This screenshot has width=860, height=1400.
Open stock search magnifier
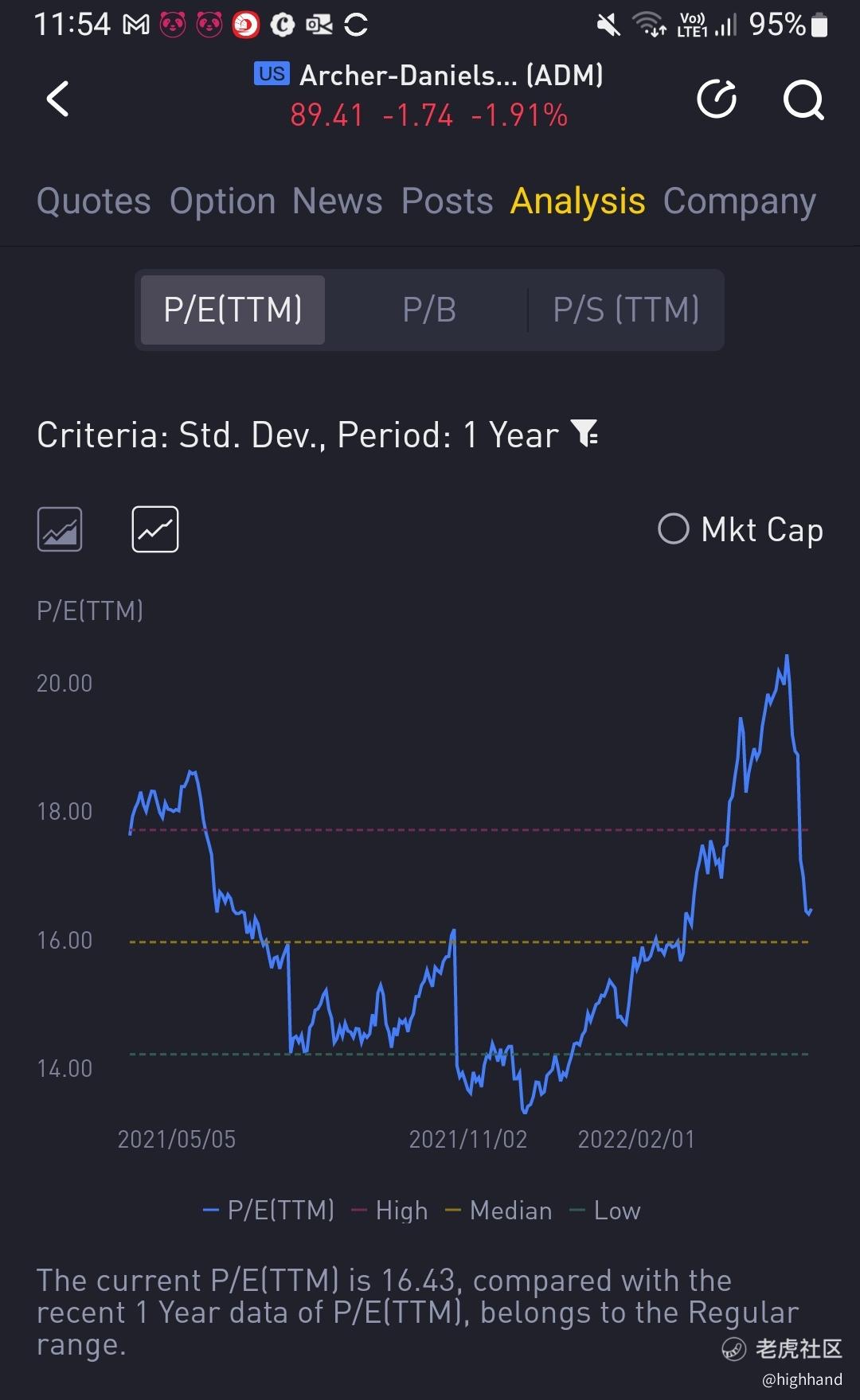[x=803, y=99]
